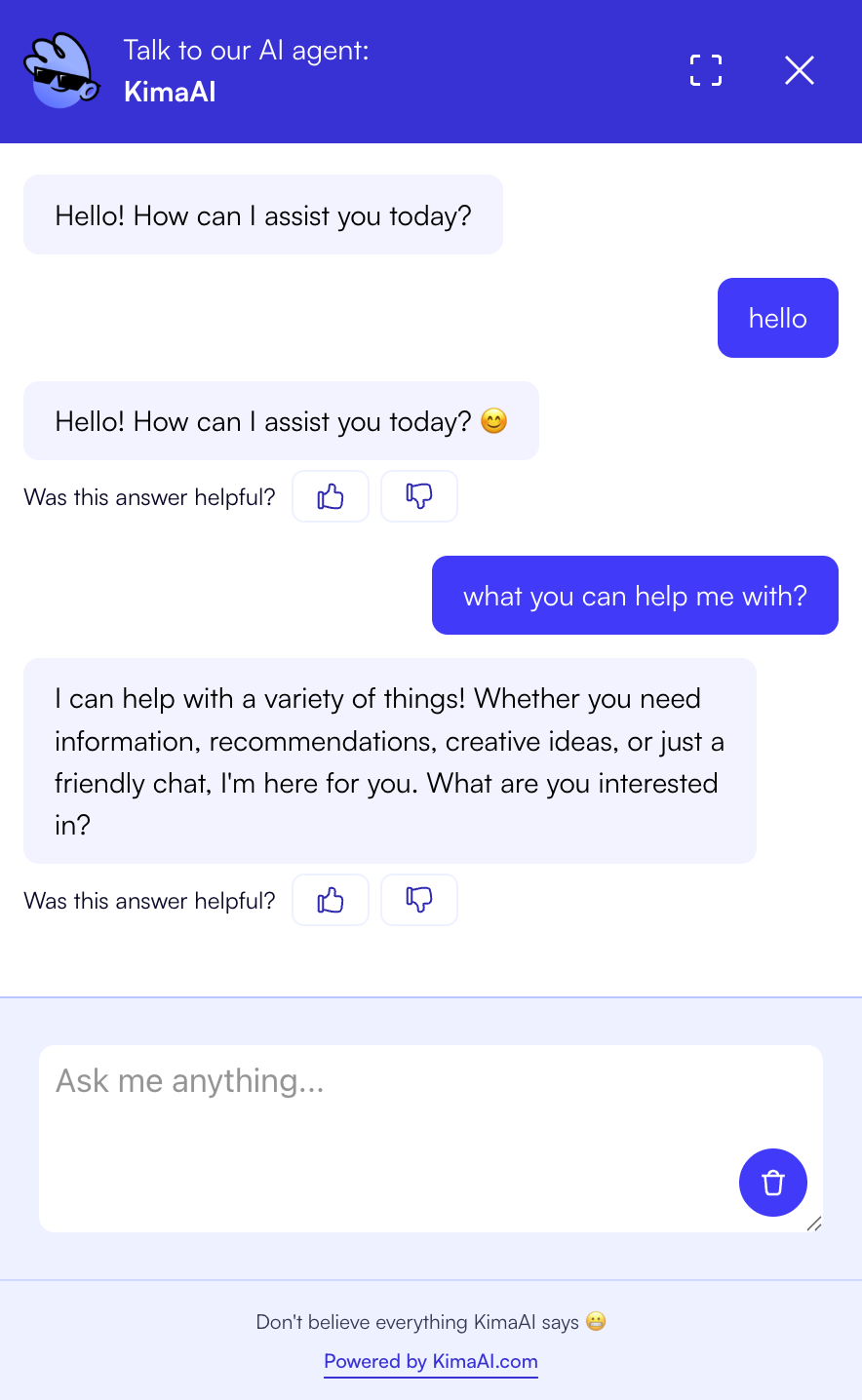Focus the 'Ask me anything...' message field
The image size is (862, 1400).
click(390, 1121)
